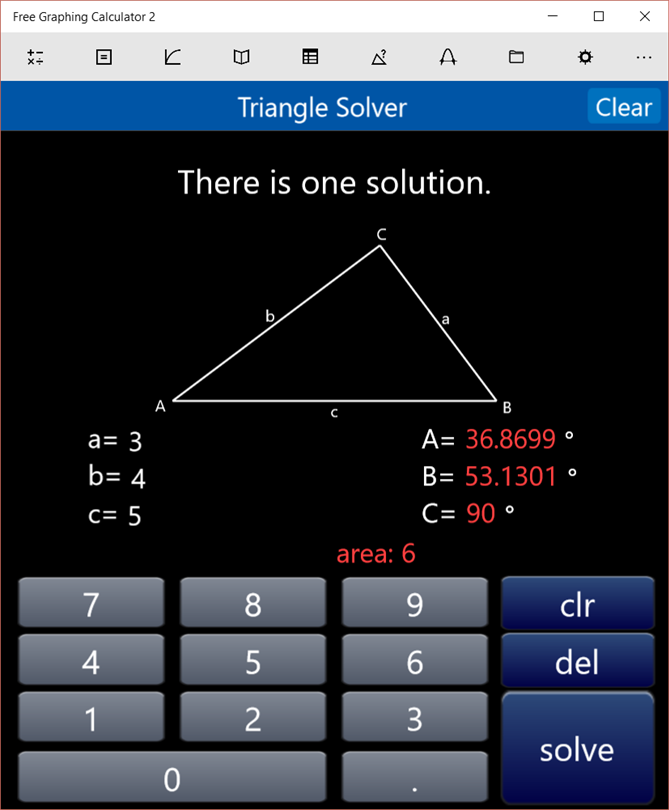This screenshot has width=669, height=810.
Task: Insert a decimal point
Action: point(415,779)
